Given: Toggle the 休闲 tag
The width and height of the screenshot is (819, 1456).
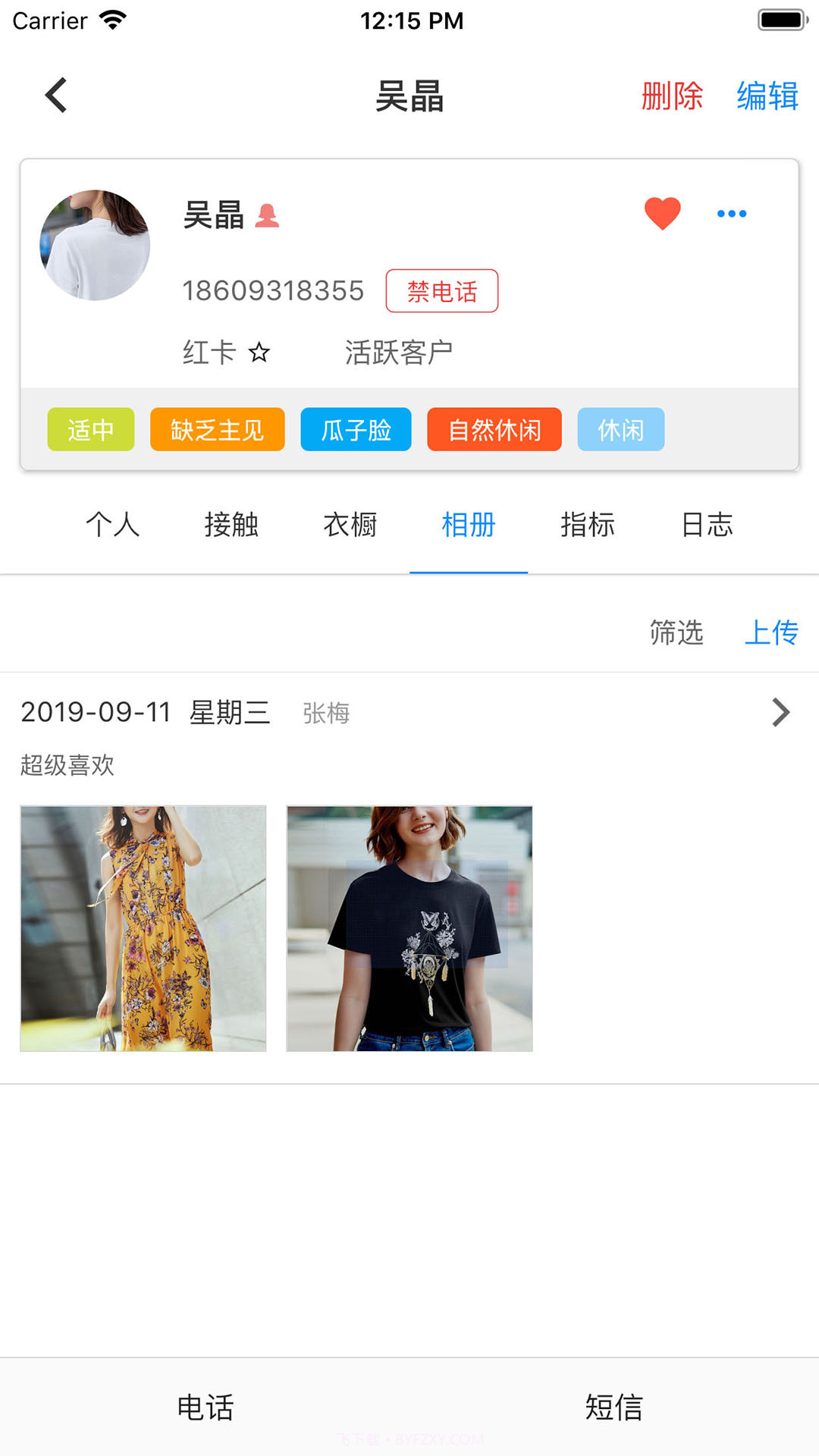Looking at the screenshot, I should (620, 430).
